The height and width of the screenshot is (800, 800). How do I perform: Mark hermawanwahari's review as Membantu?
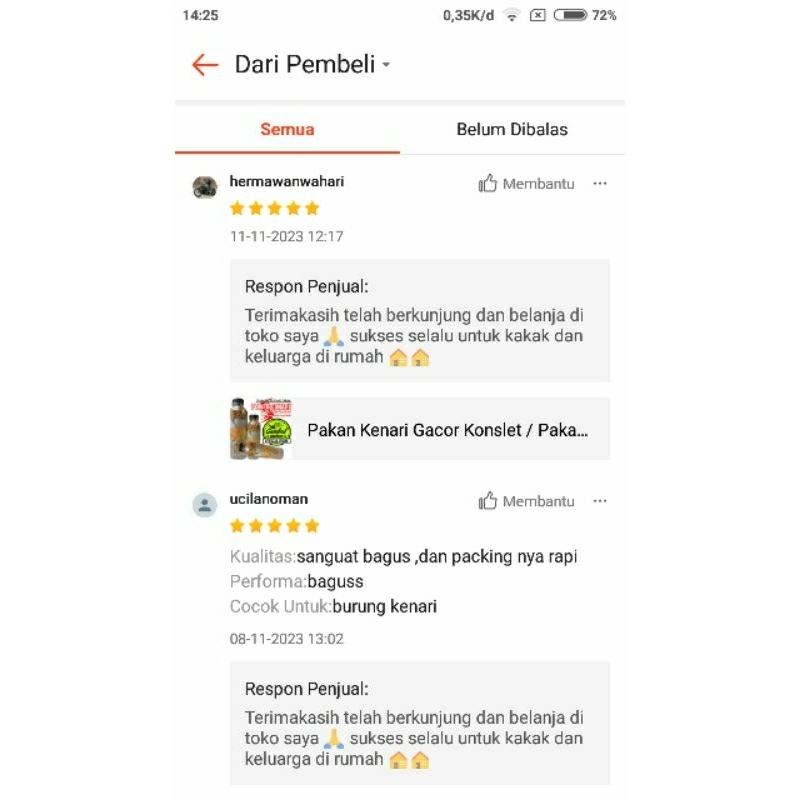click(x=526, y=183)
